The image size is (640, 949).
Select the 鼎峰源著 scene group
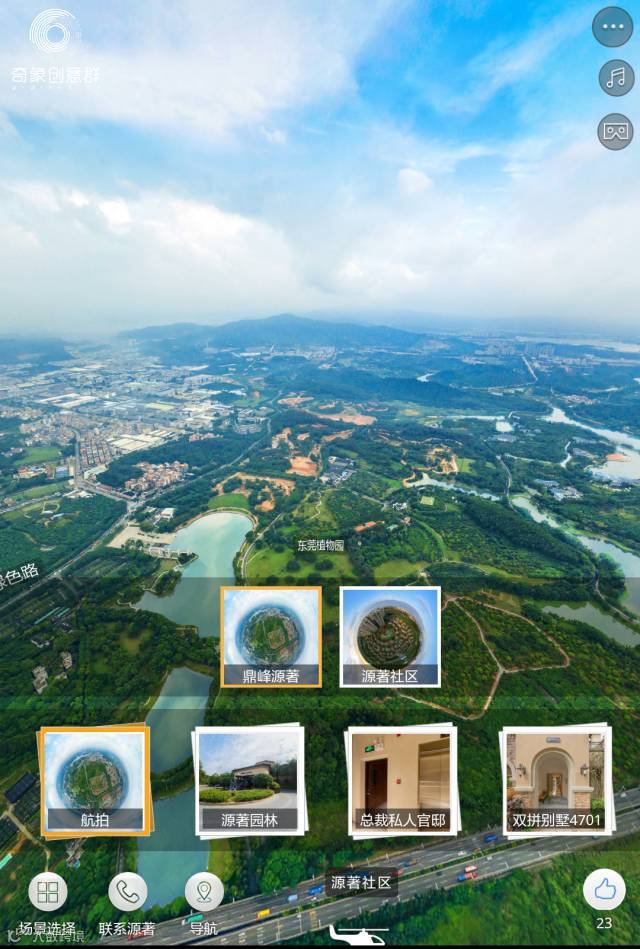(271, 636)
